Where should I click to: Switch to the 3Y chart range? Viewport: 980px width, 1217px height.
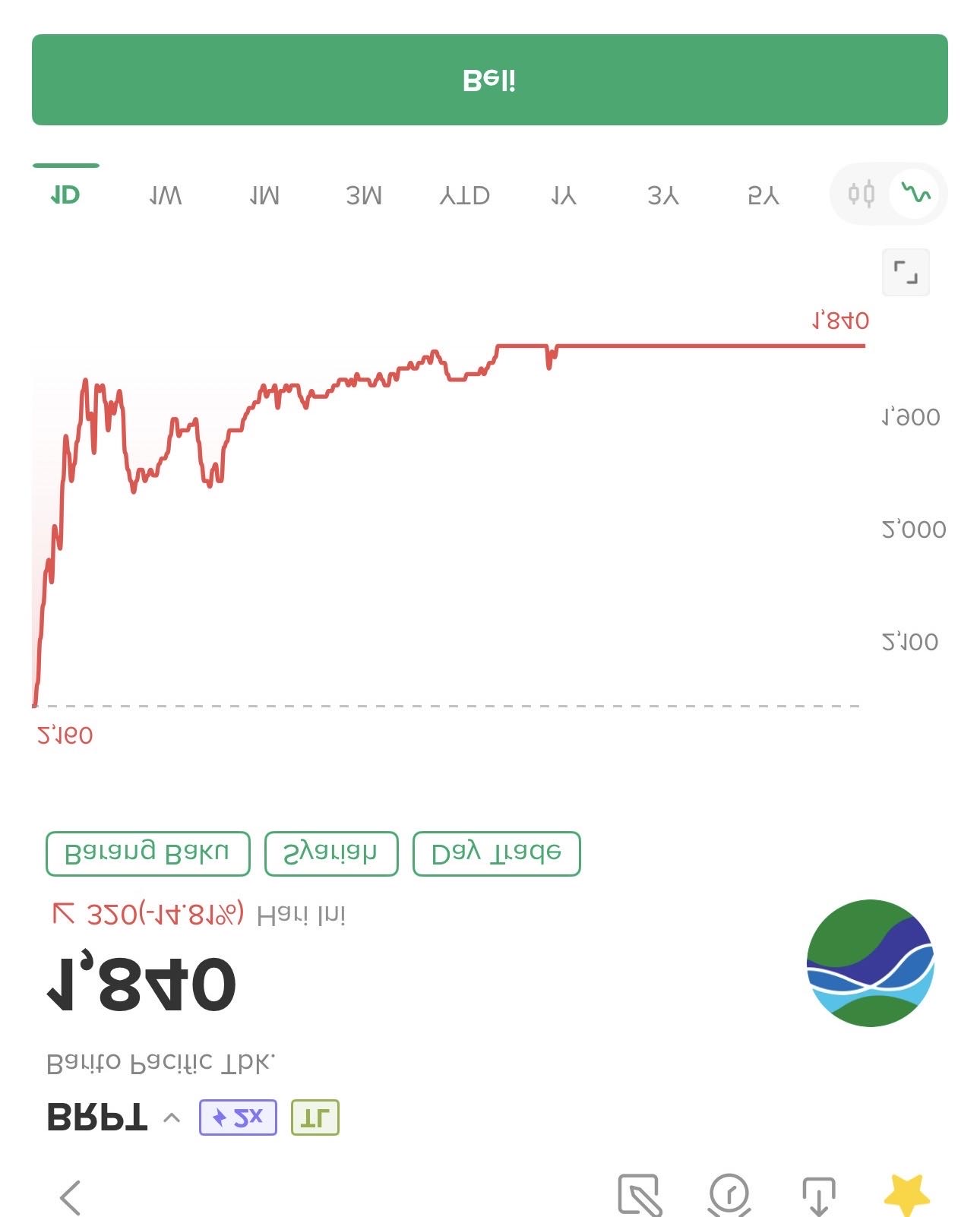click(663, 196)
